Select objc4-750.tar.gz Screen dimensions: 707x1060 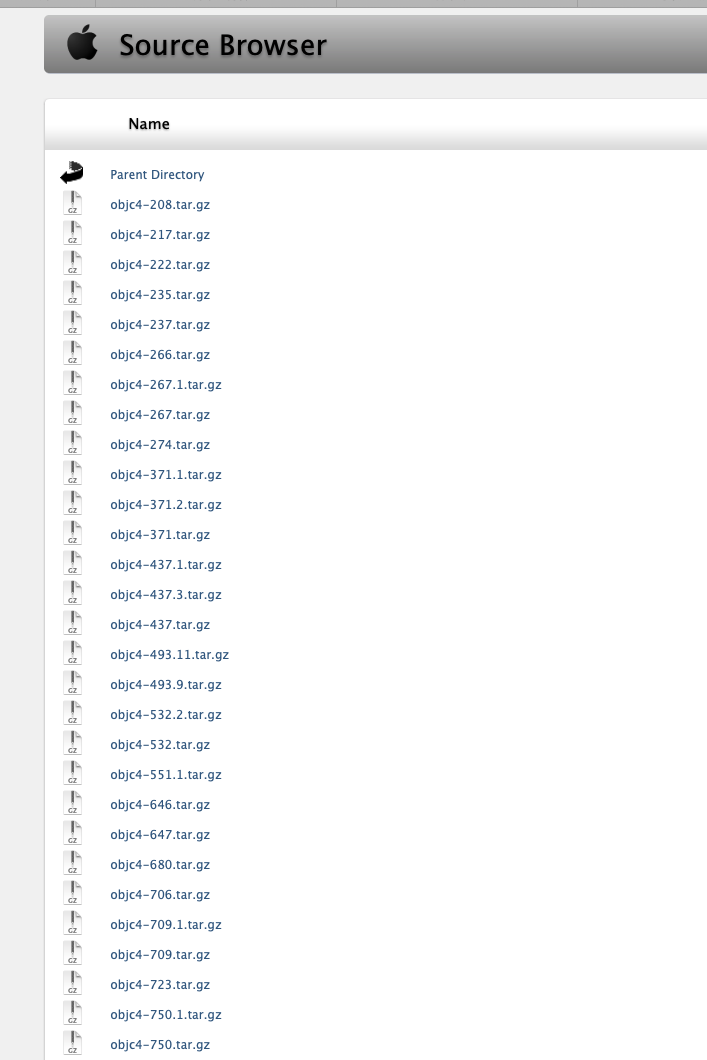pyautogui.click(x=160, y=1045)
